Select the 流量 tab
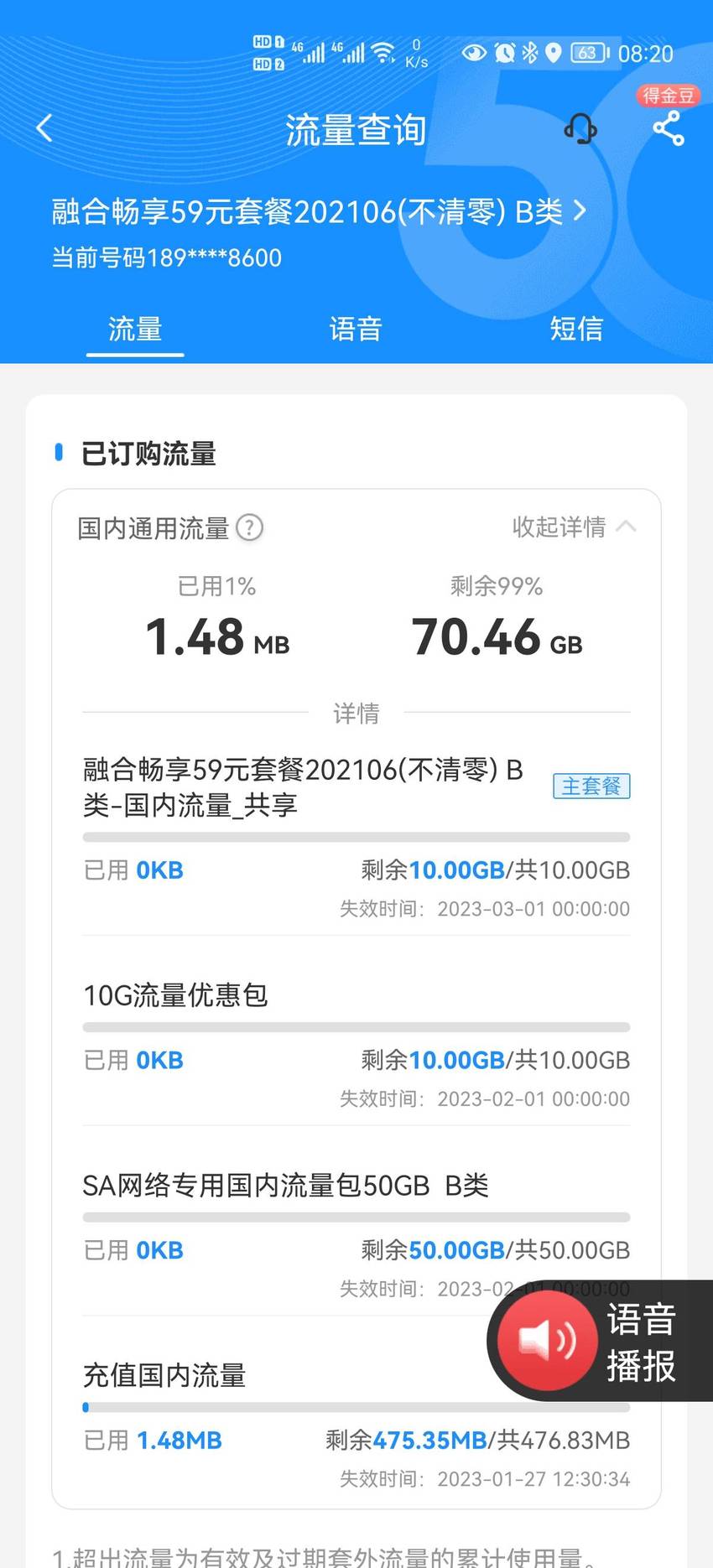 pos(135,329)
